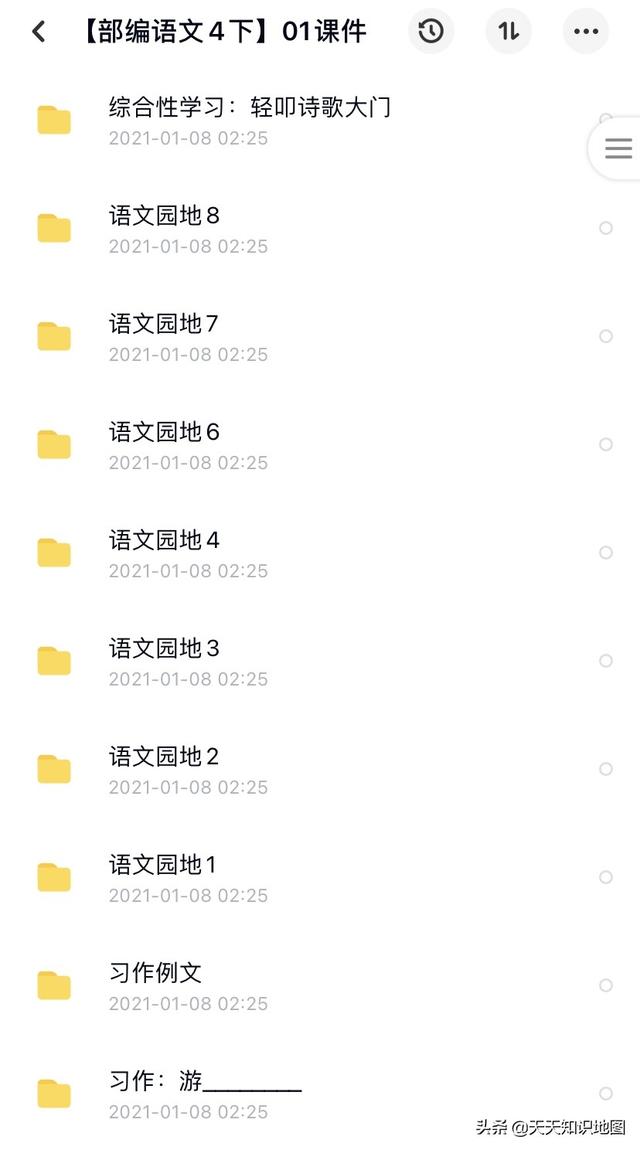Select 语文园地1 with its circle checkbox

pos(605,877)
